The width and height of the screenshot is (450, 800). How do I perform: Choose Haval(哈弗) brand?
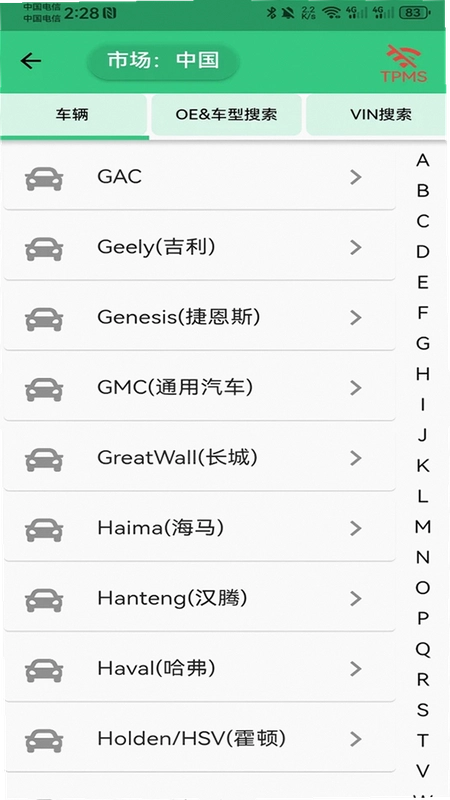[199, 669]
